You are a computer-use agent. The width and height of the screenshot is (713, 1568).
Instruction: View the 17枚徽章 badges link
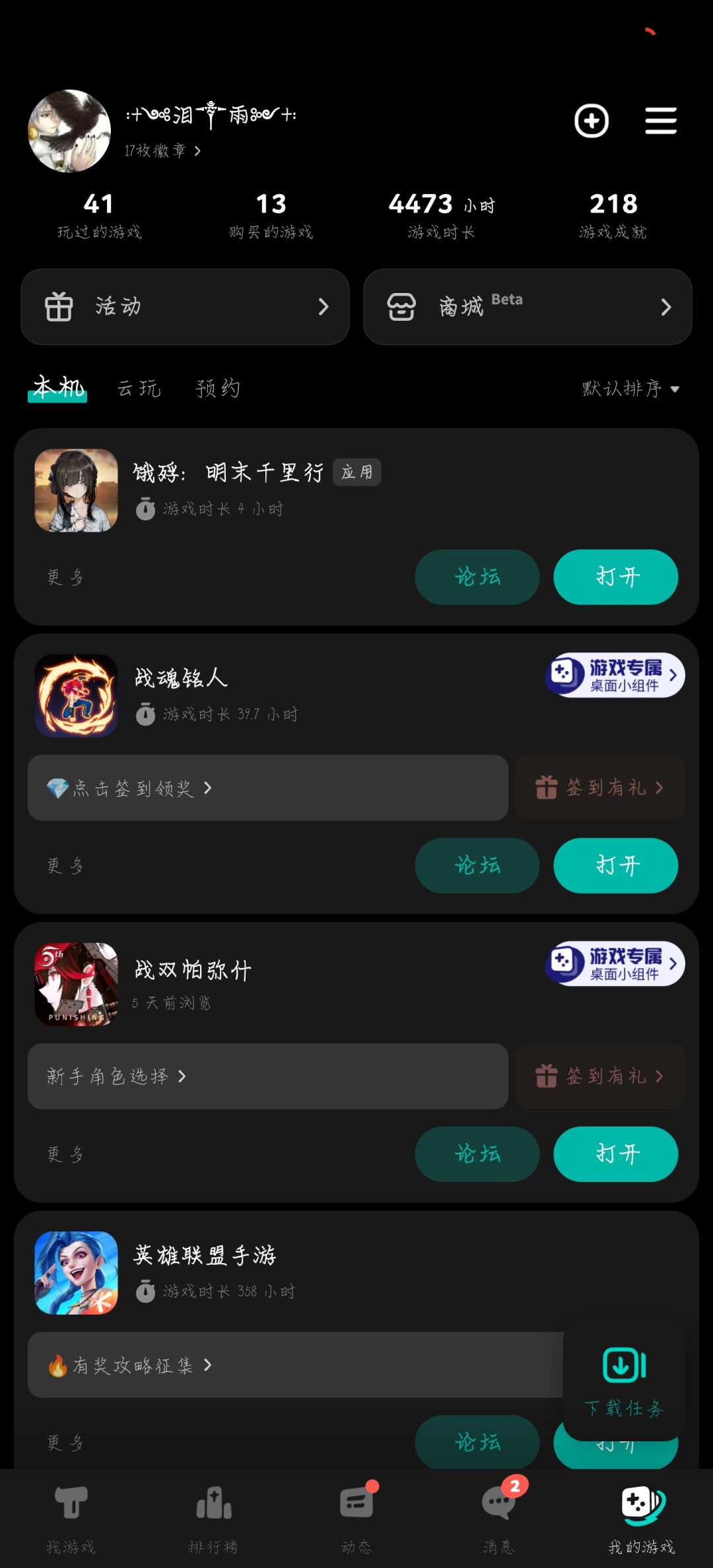click(x=162, y=151)
